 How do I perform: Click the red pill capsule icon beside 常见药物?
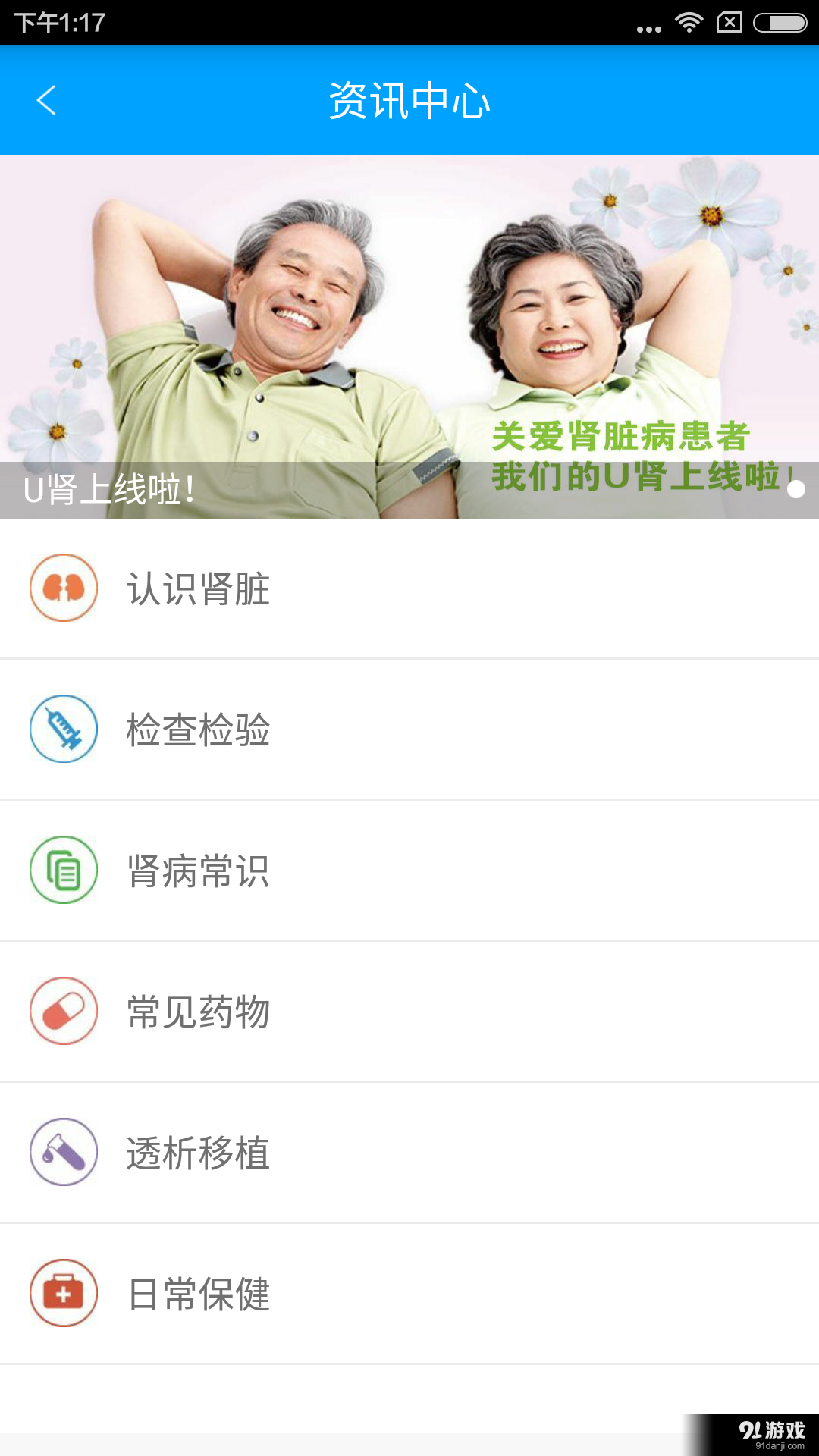pyautogui.click(x=64, y=1012)
